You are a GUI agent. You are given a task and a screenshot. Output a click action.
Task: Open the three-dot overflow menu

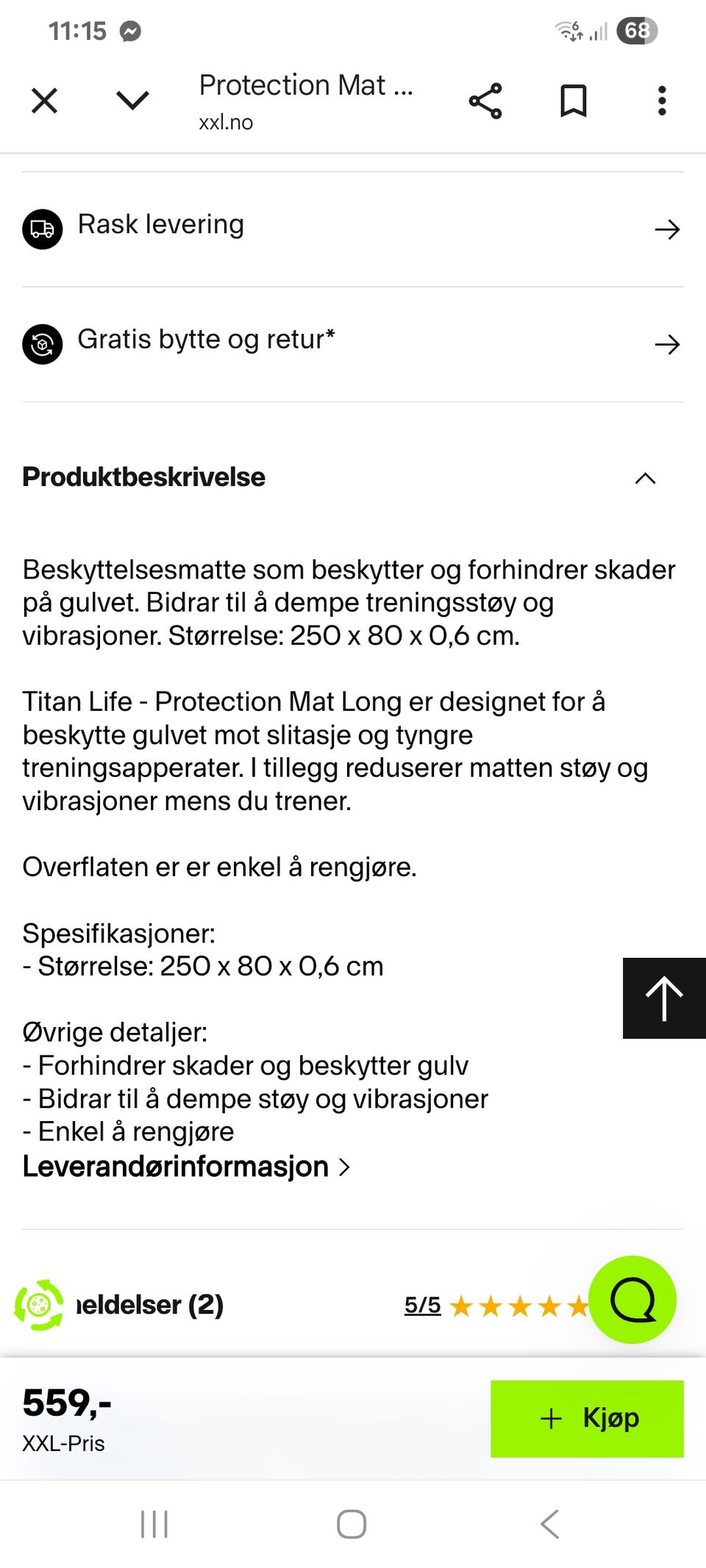(x=661, y=101)
